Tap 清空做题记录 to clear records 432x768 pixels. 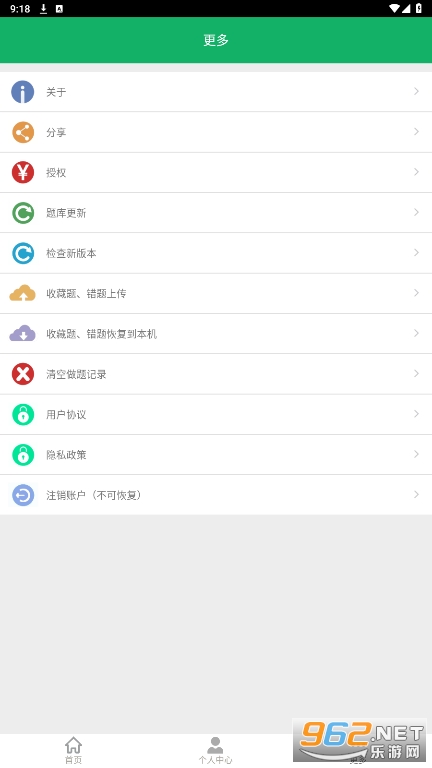(x=216, y=374)
